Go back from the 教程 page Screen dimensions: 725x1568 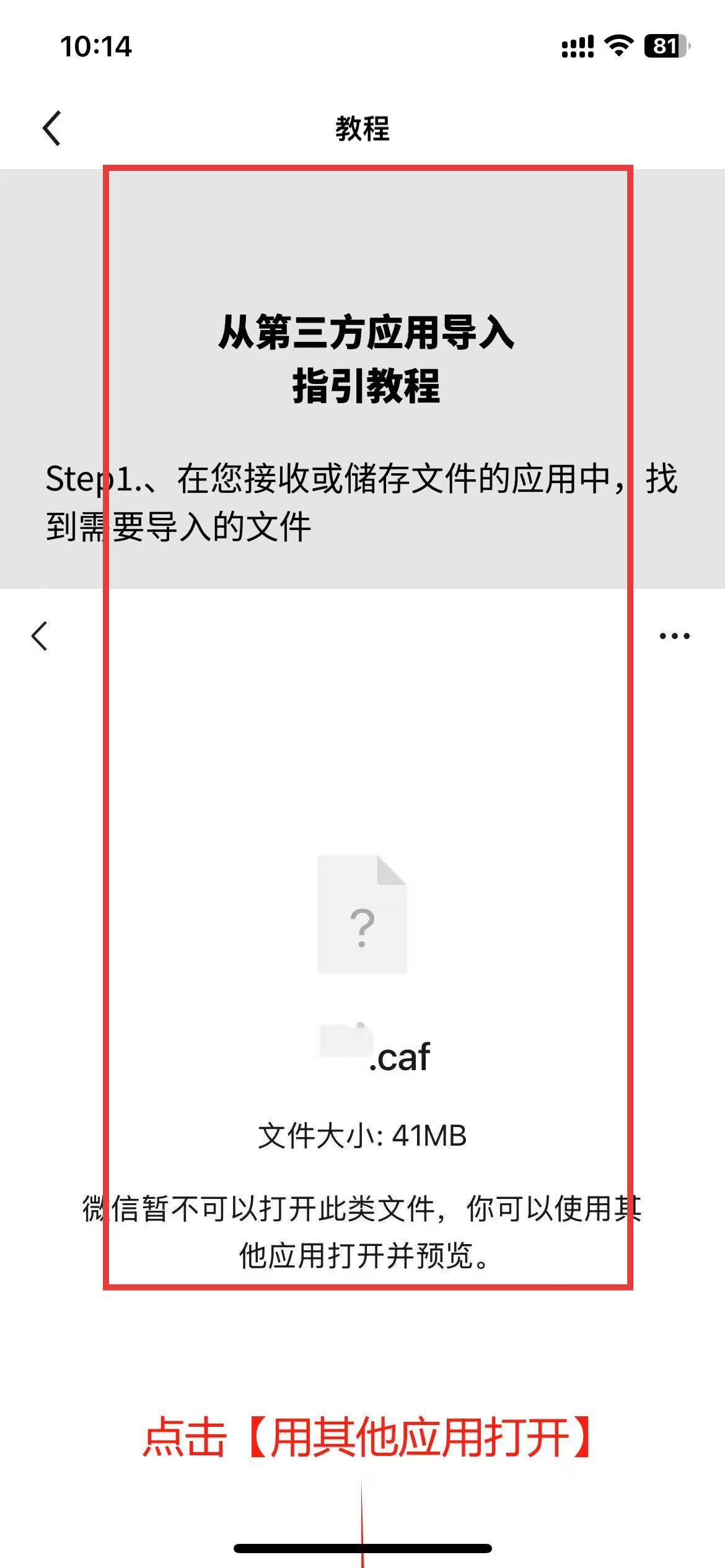pos(52,128)
